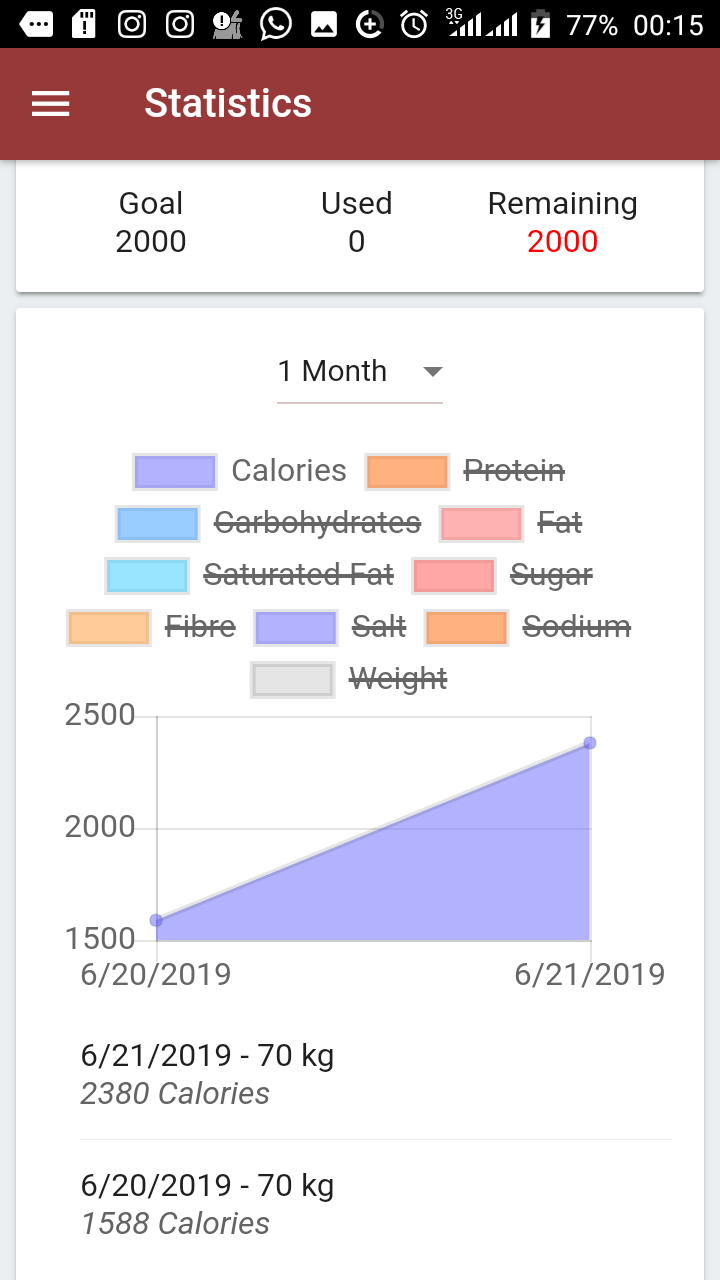Toggle the Fat legend item
The height and width of the screenshot is (1280, 720).
click(511, 523)
